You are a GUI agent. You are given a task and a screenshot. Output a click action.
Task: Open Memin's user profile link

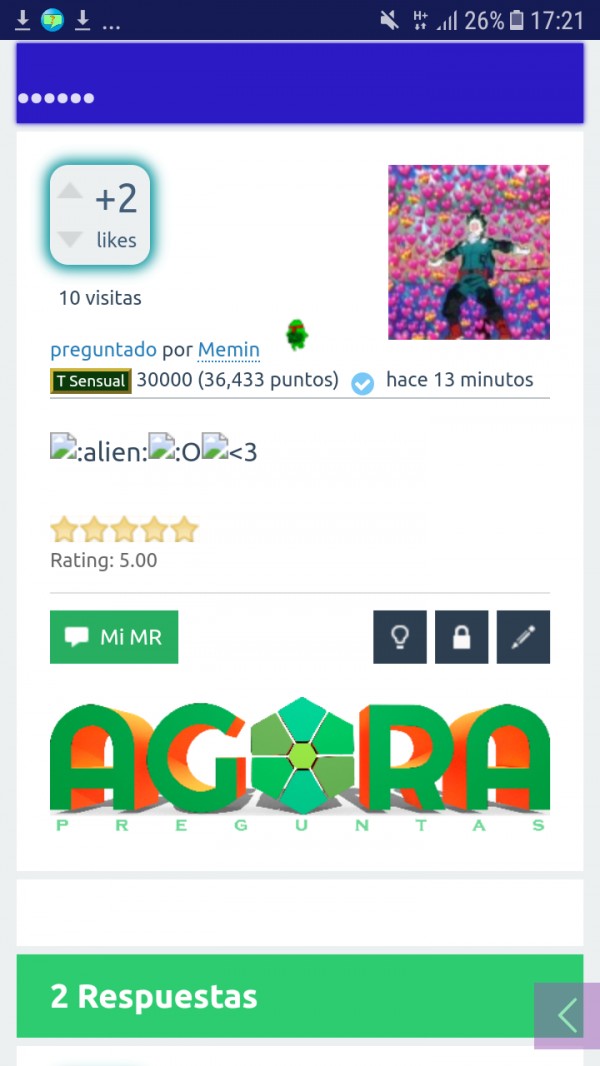coord(228,350)
